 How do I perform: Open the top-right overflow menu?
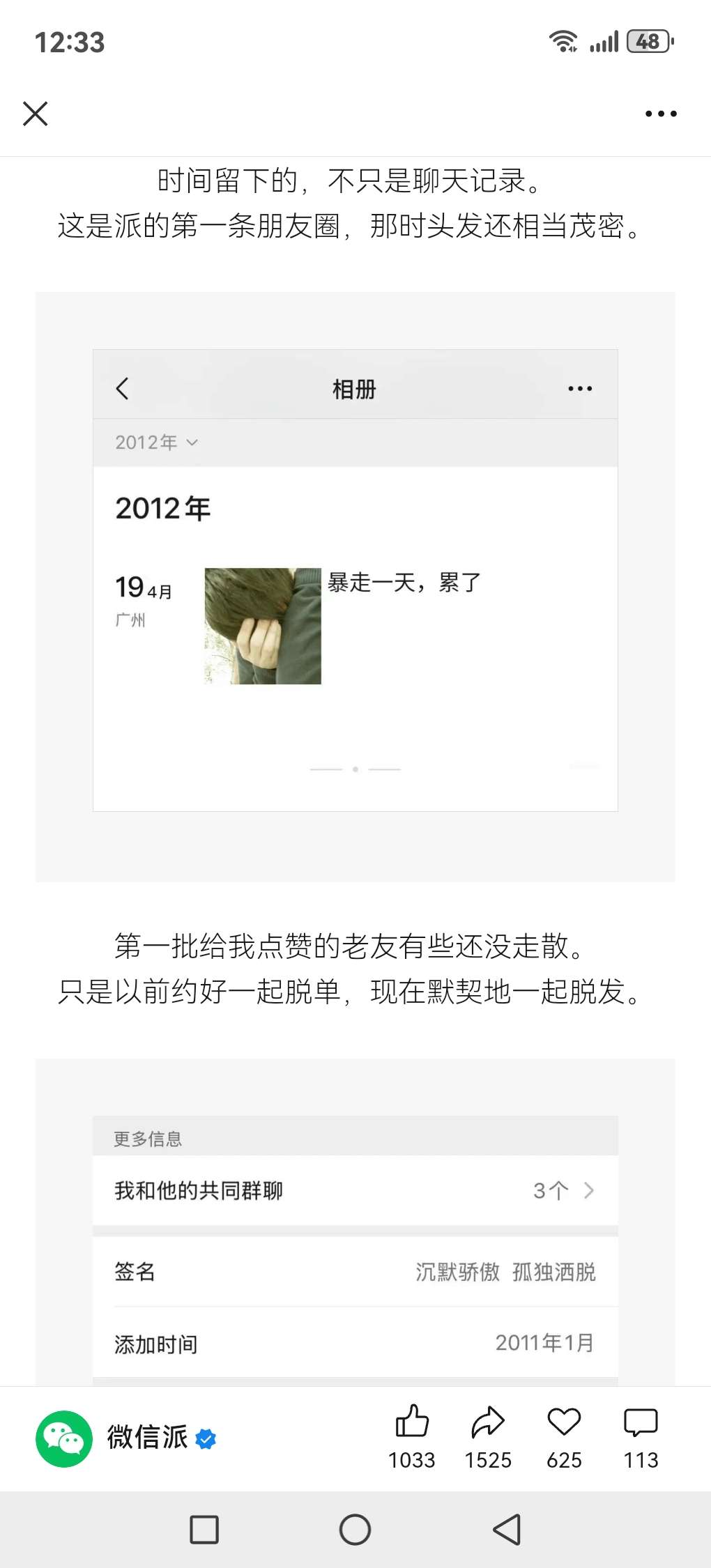(x=660, y=114)
